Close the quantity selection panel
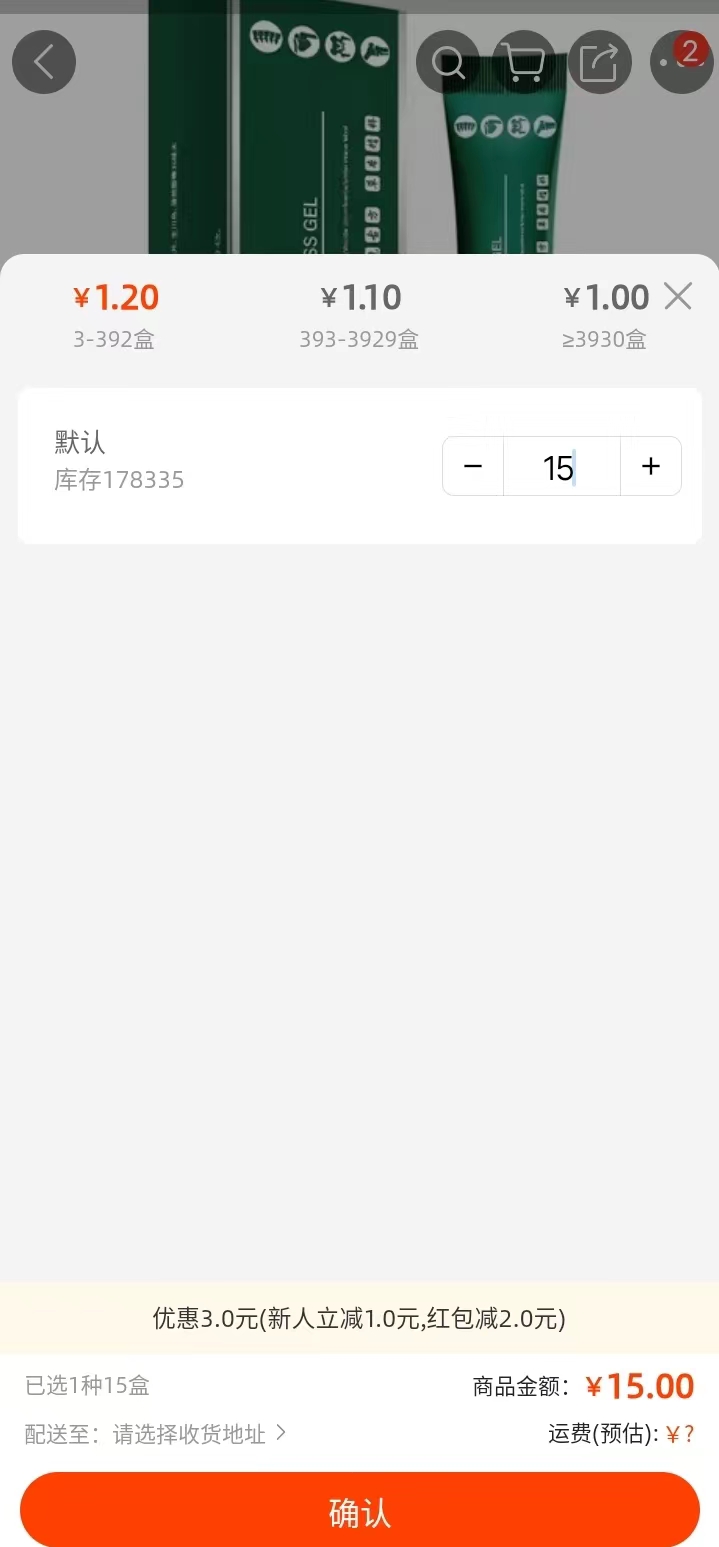This screenshot has width=719, height=1547. pos(678,296)
